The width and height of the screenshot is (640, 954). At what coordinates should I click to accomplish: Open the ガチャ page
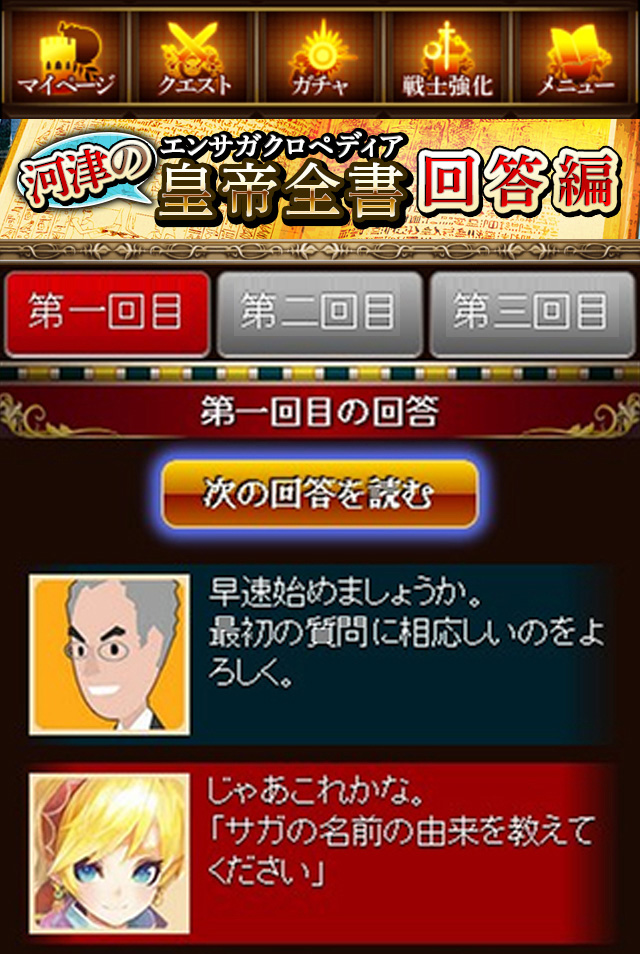[320, 58]
